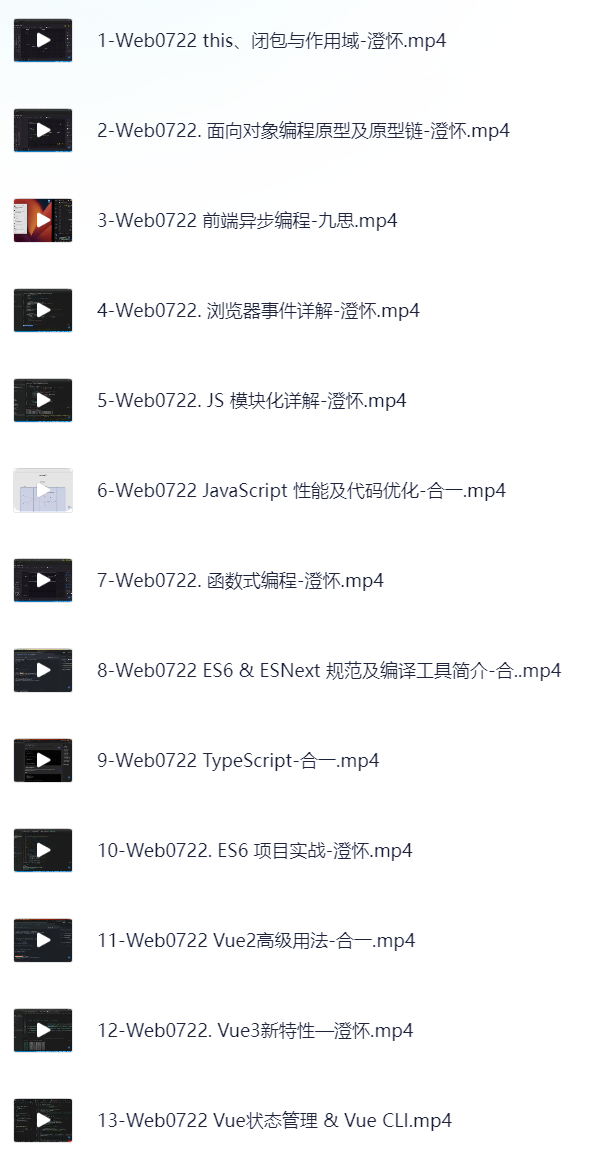
Task: Open 5-Web0722 JS 模块化详解 file
Action: (251, 401)
